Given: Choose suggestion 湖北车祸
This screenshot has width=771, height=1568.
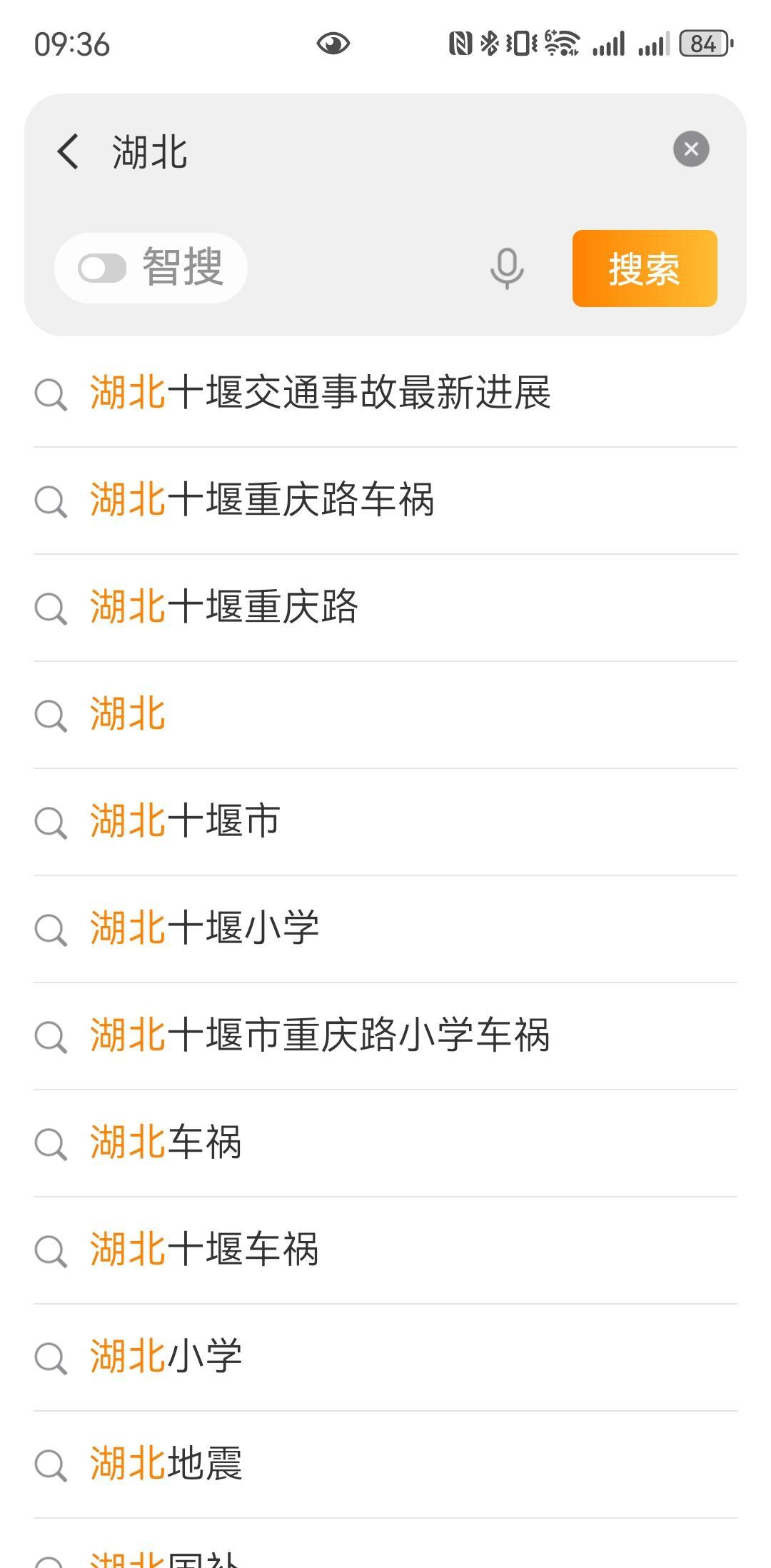Looking at the screenshot, I should point(166,1142).
